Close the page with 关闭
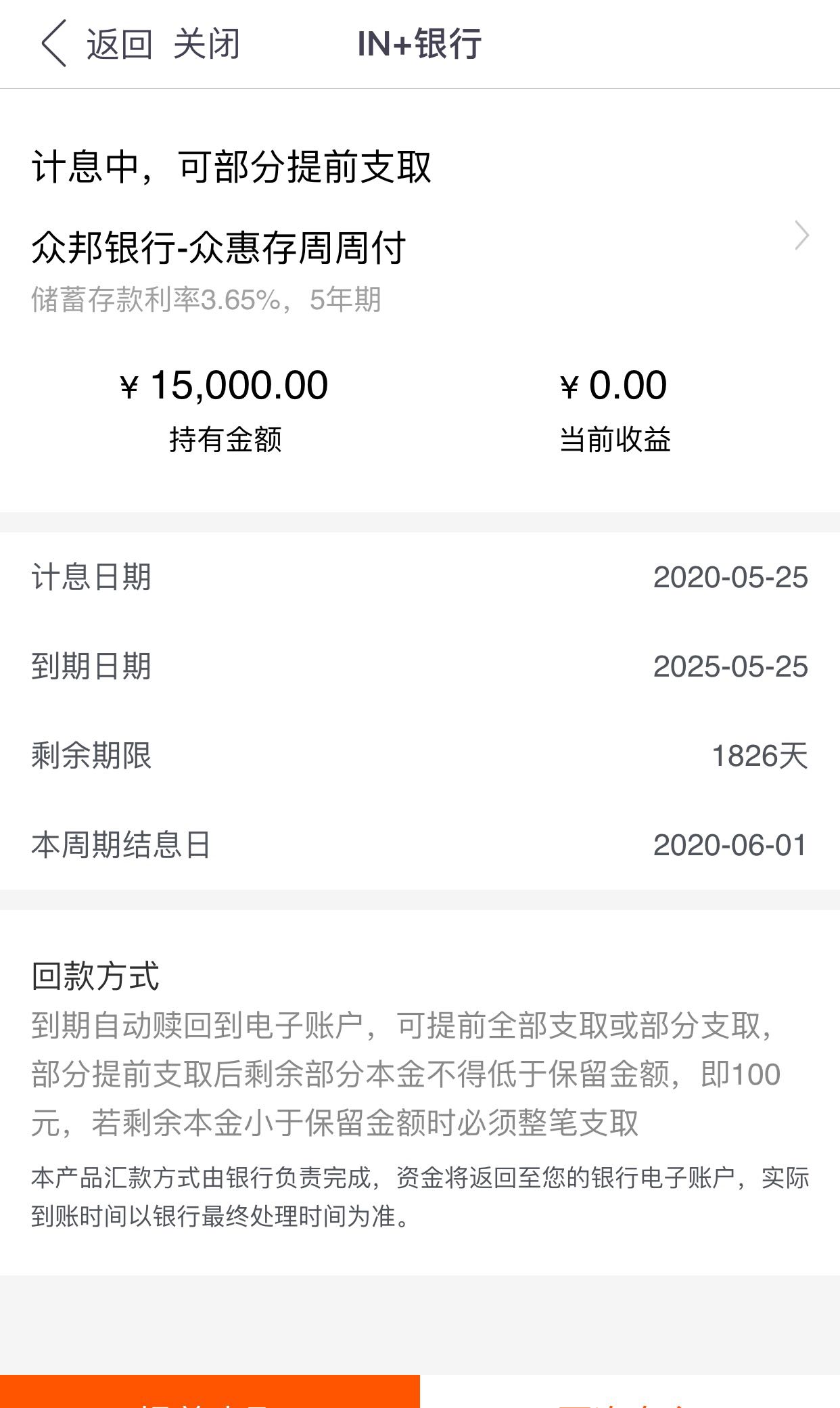 coord(206,44)
